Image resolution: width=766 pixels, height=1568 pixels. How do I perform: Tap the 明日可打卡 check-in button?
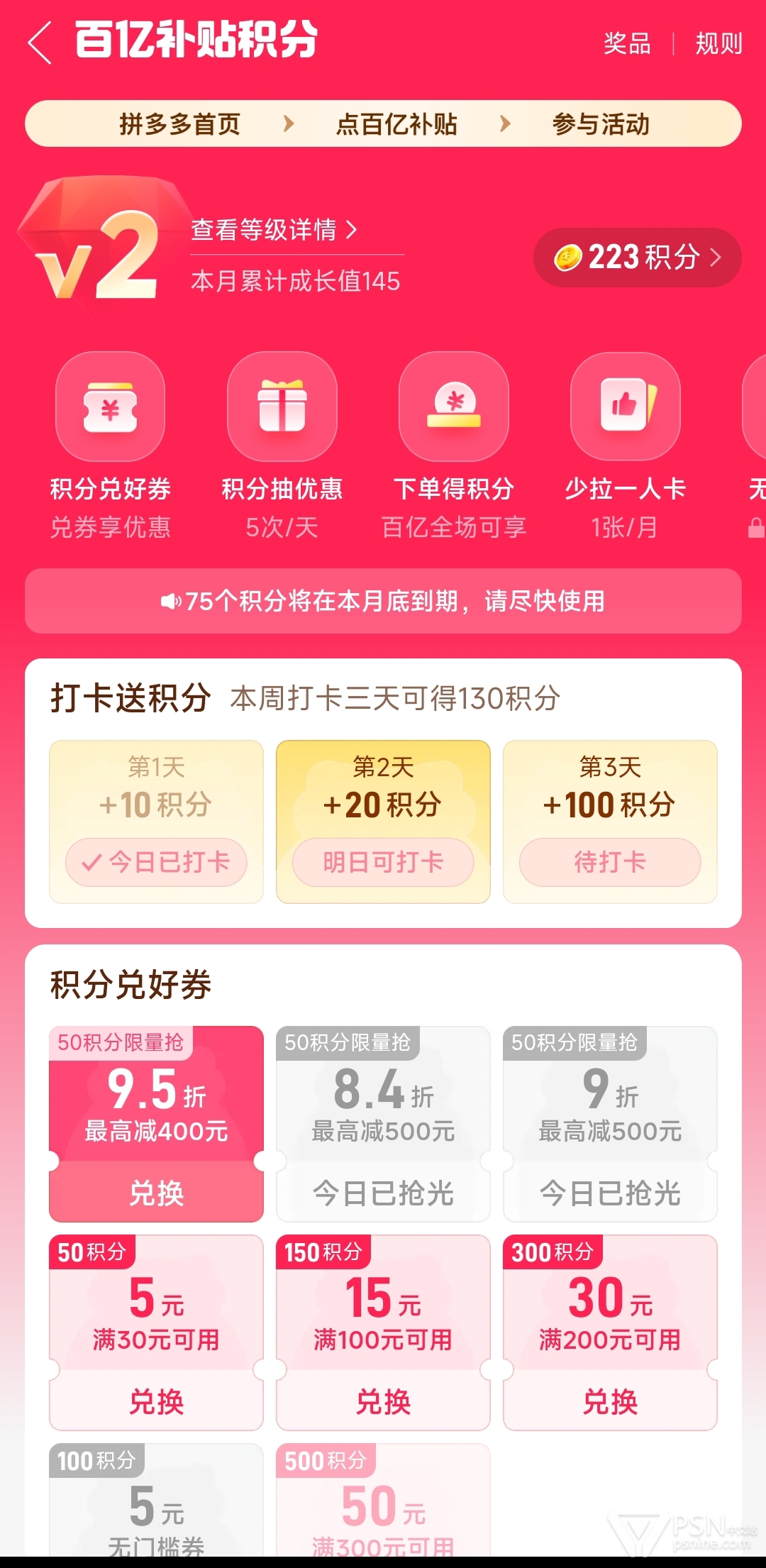click(383, 862)
